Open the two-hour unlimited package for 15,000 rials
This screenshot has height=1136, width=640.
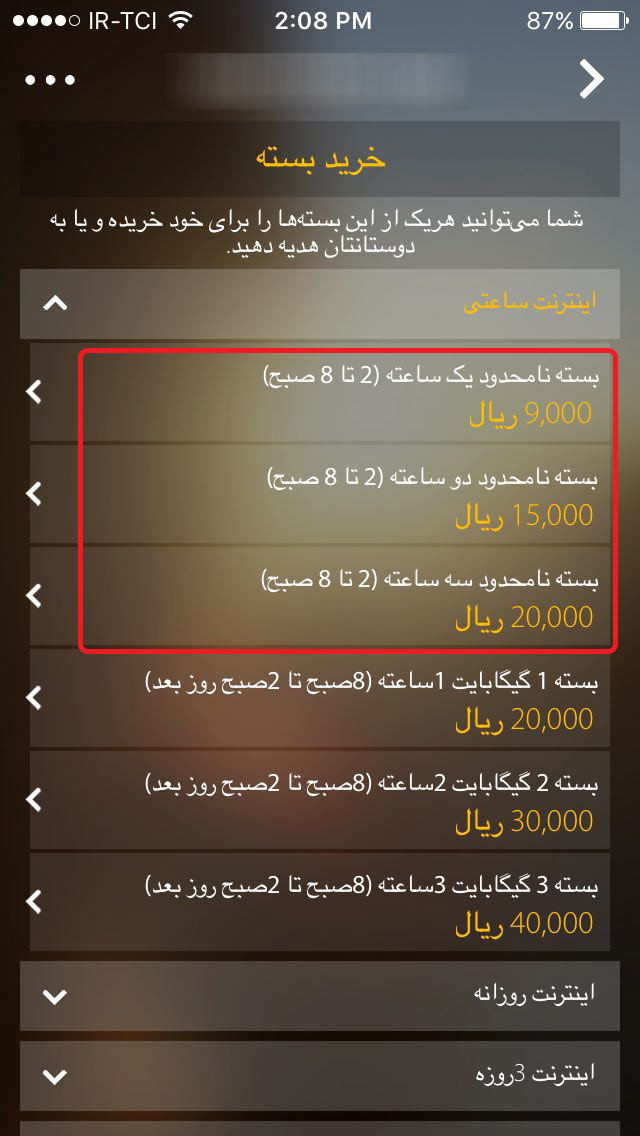pos(320,494)
